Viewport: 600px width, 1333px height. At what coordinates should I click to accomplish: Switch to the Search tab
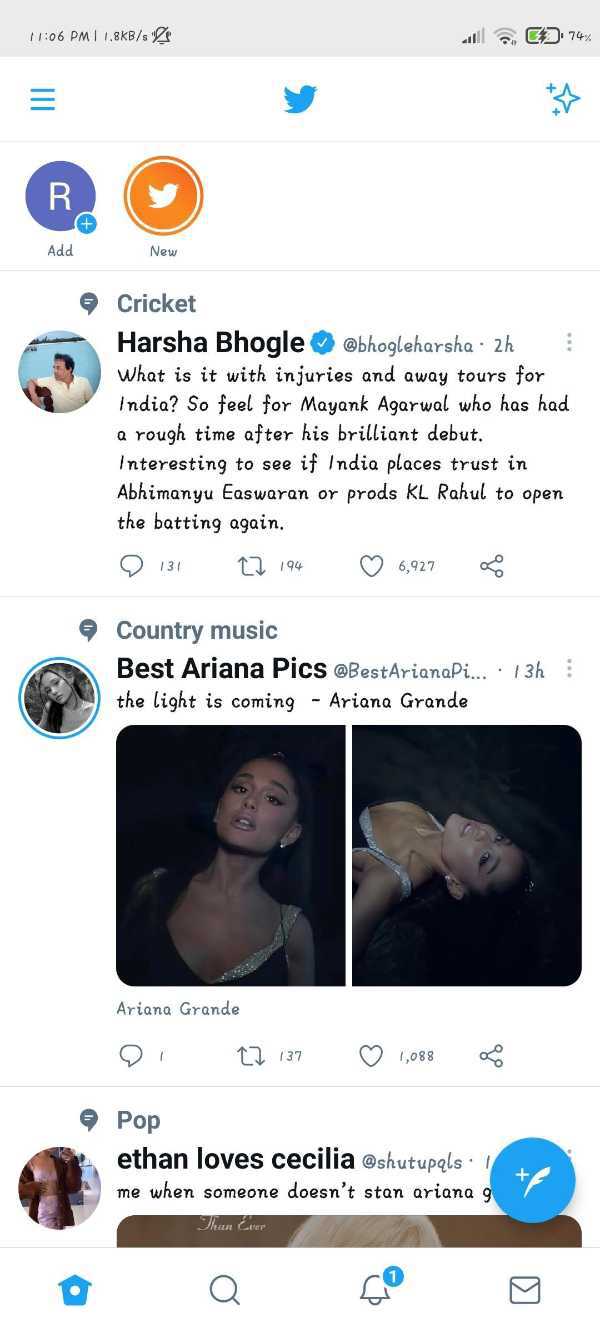225,1290
